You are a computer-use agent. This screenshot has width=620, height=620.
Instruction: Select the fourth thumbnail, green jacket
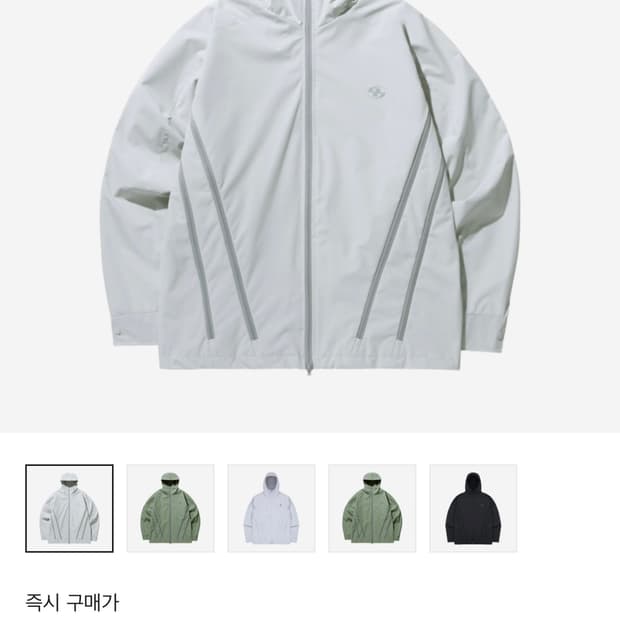pyautogui.click(x=372, y=508)
